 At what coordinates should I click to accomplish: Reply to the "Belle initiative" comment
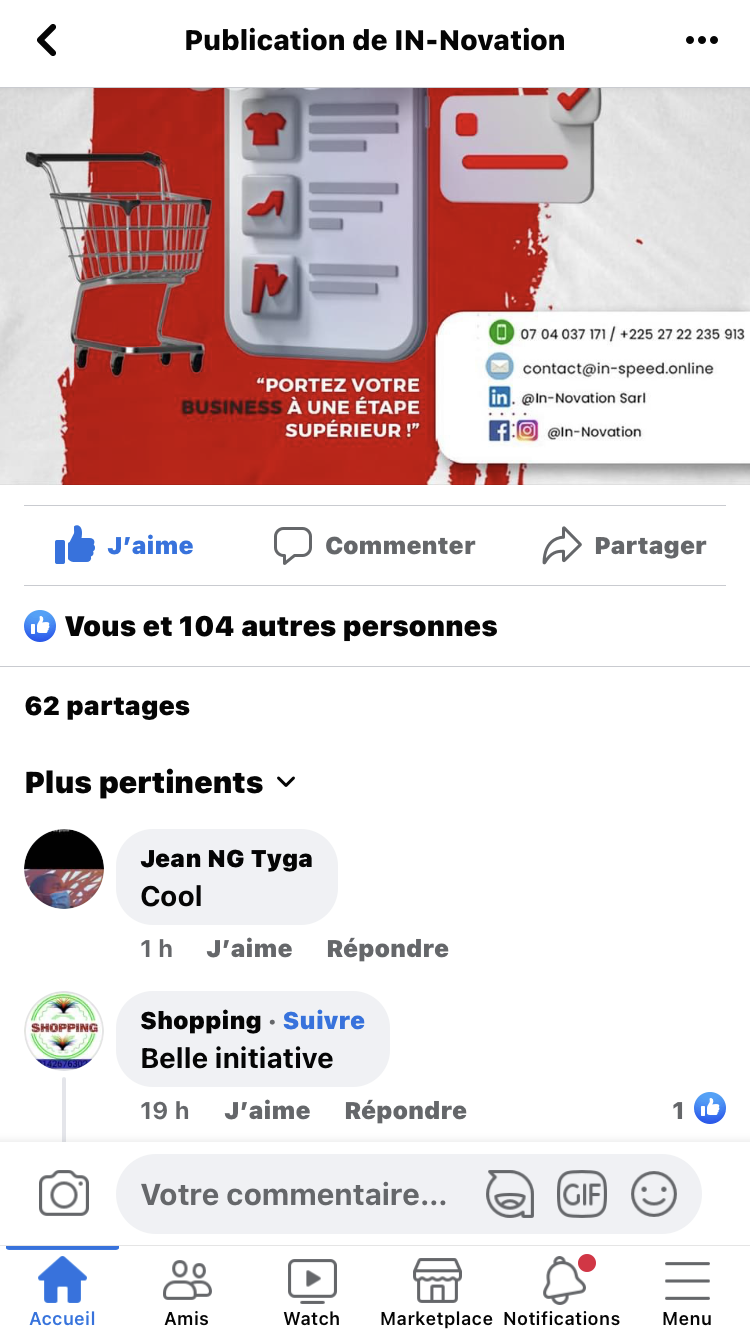pyautogui.click(x=405, y=1111)
